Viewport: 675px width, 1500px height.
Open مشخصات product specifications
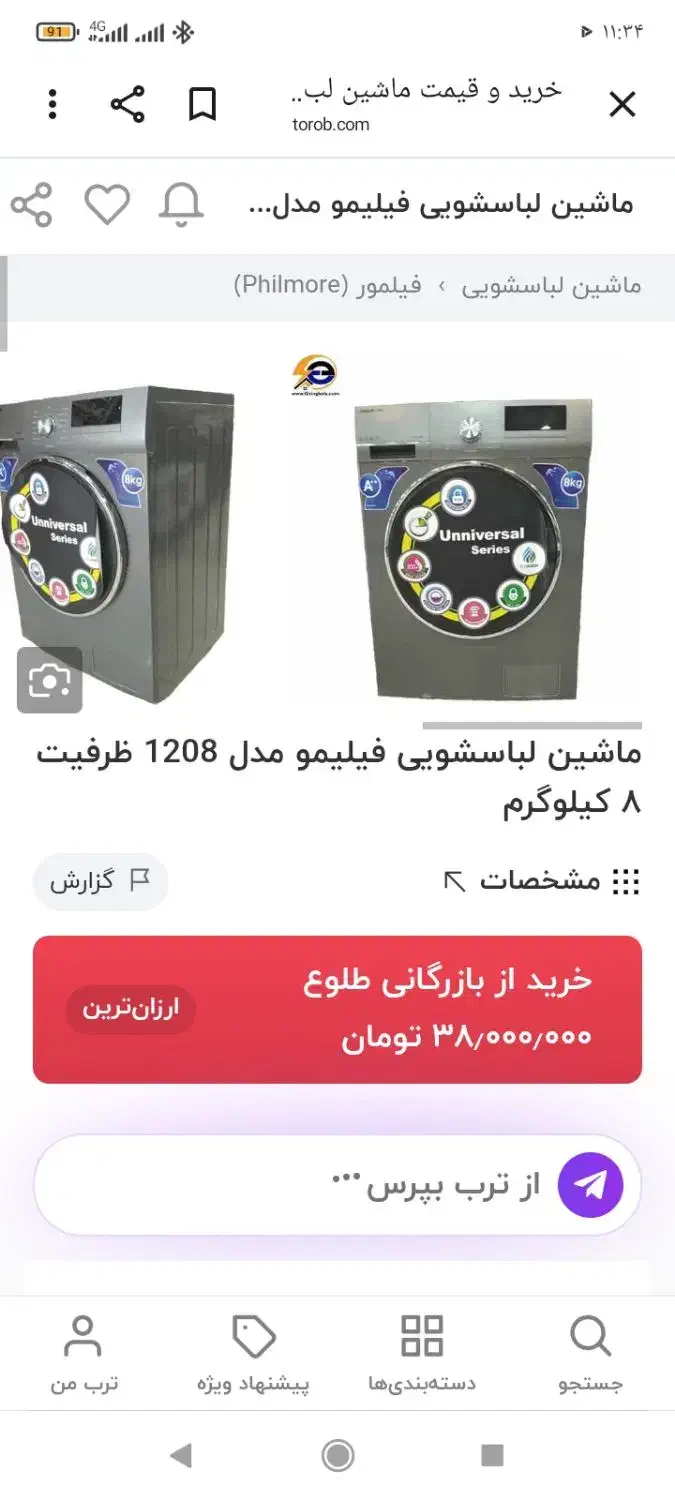tap(542, 881)
